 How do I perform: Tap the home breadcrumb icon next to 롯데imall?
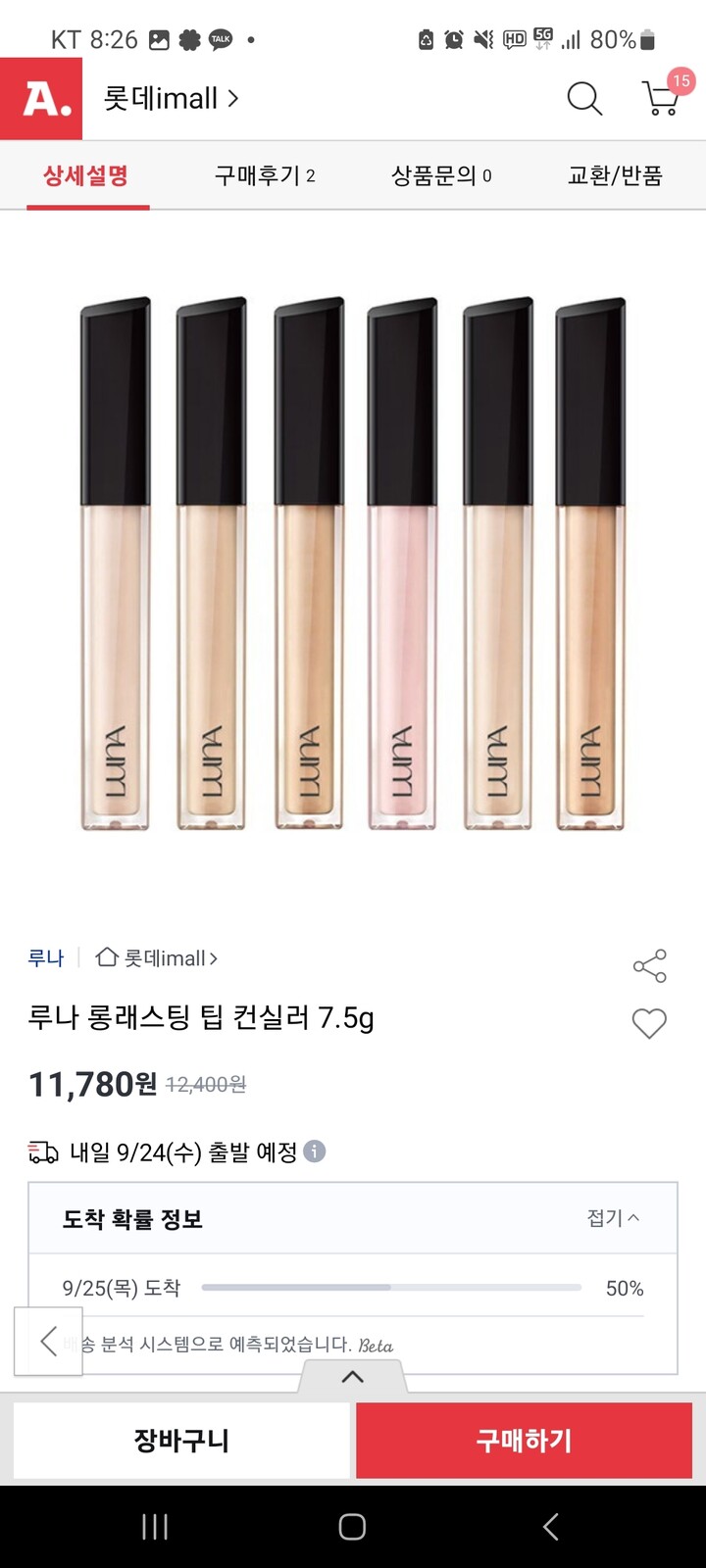coord(106,958)
